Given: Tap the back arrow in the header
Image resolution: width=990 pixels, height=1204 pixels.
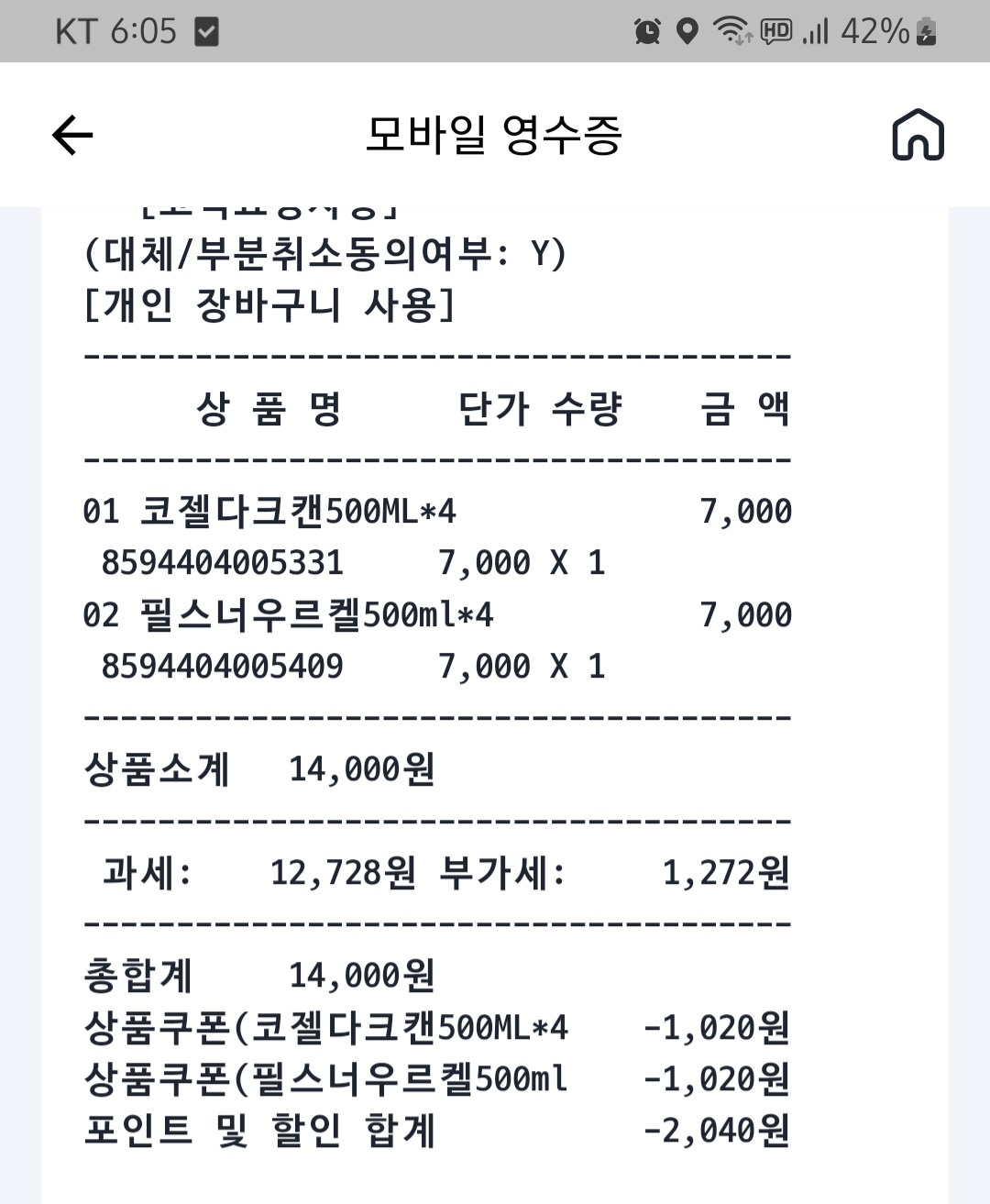Looking at the screenshot, I should [x=72, y=136].
